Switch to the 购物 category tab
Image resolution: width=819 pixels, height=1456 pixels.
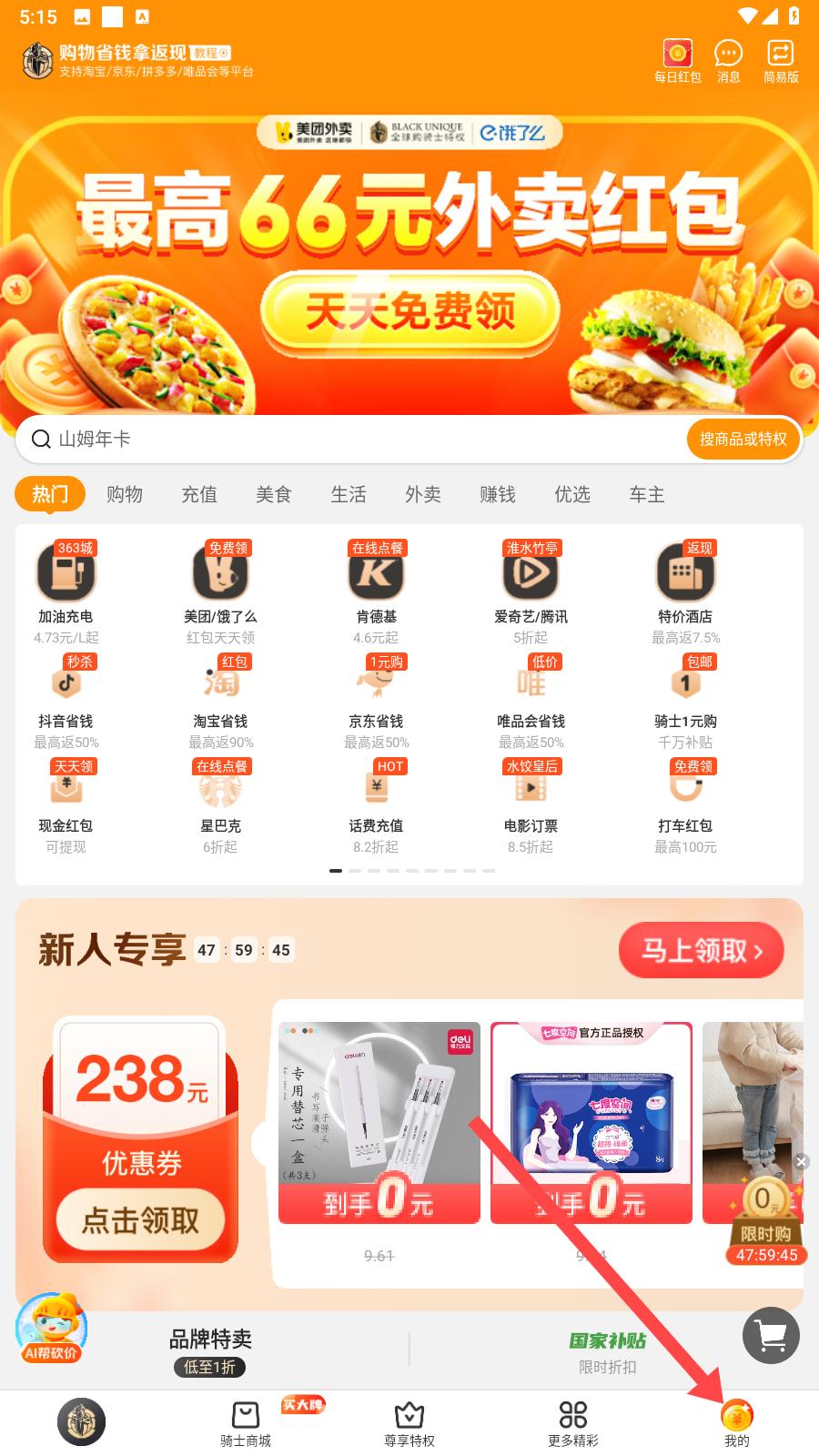(125, 494)
